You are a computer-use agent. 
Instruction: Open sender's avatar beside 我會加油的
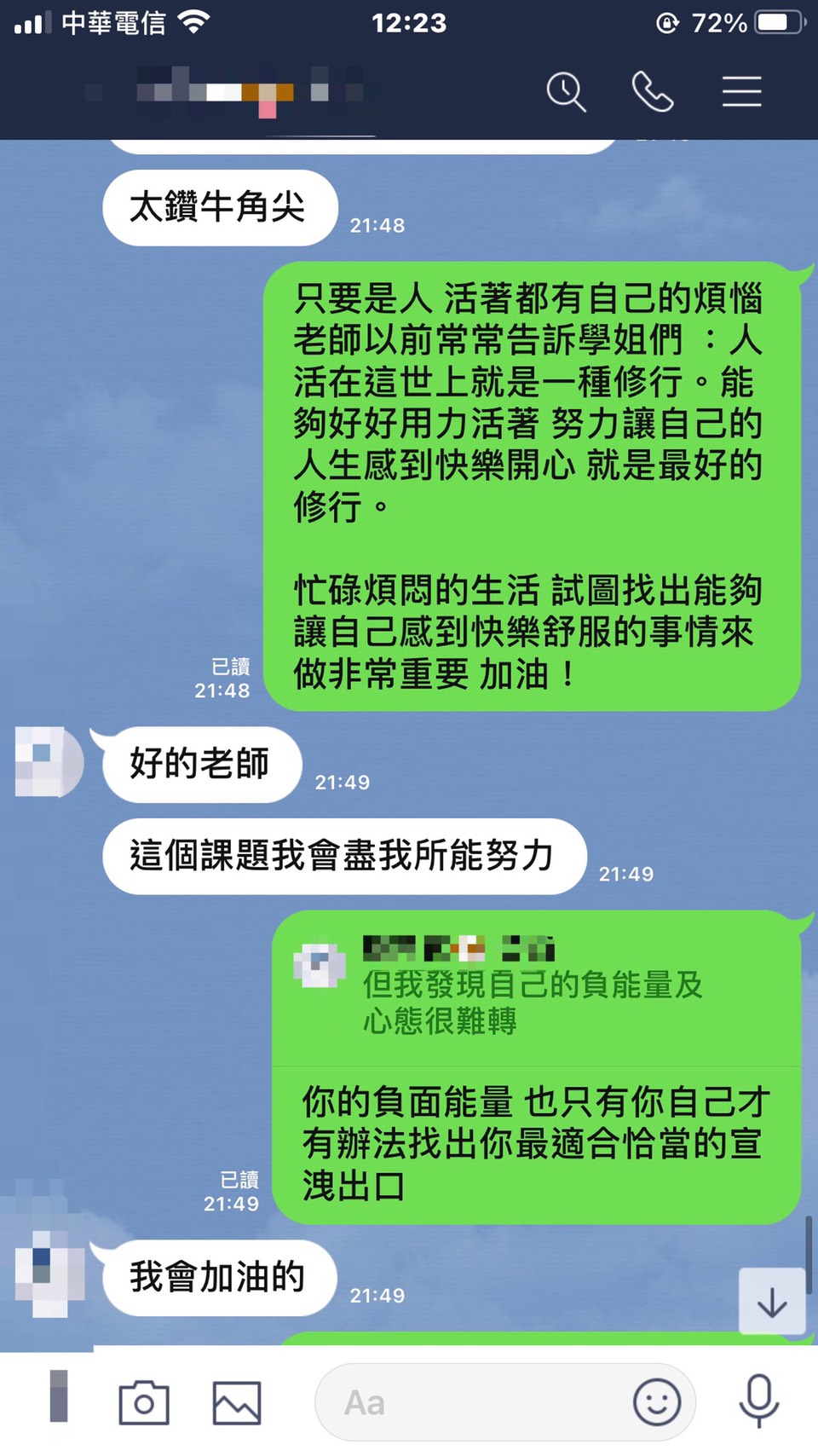[x=49, y=1274]
